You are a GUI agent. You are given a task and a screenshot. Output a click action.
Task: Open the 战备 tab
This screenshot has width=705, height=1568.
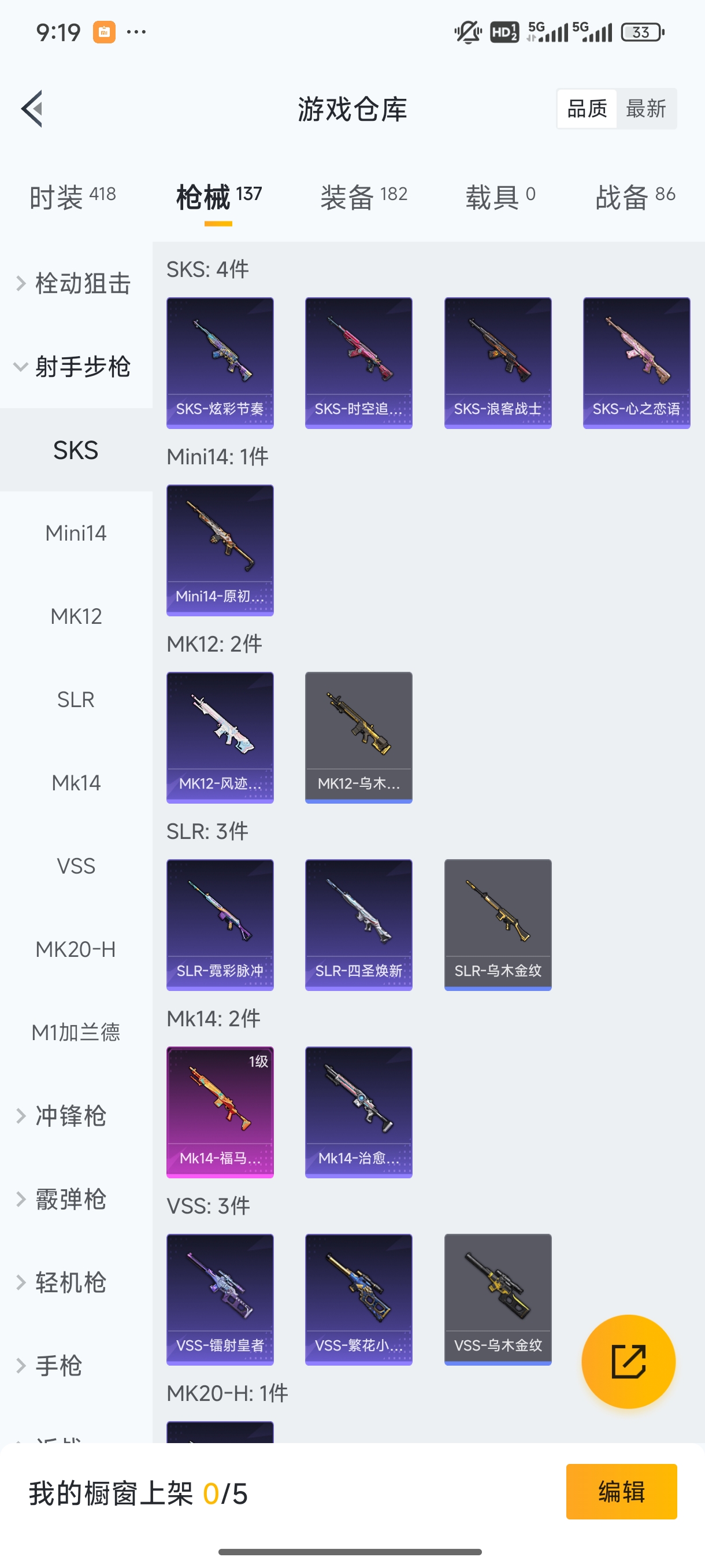[634, 197]
